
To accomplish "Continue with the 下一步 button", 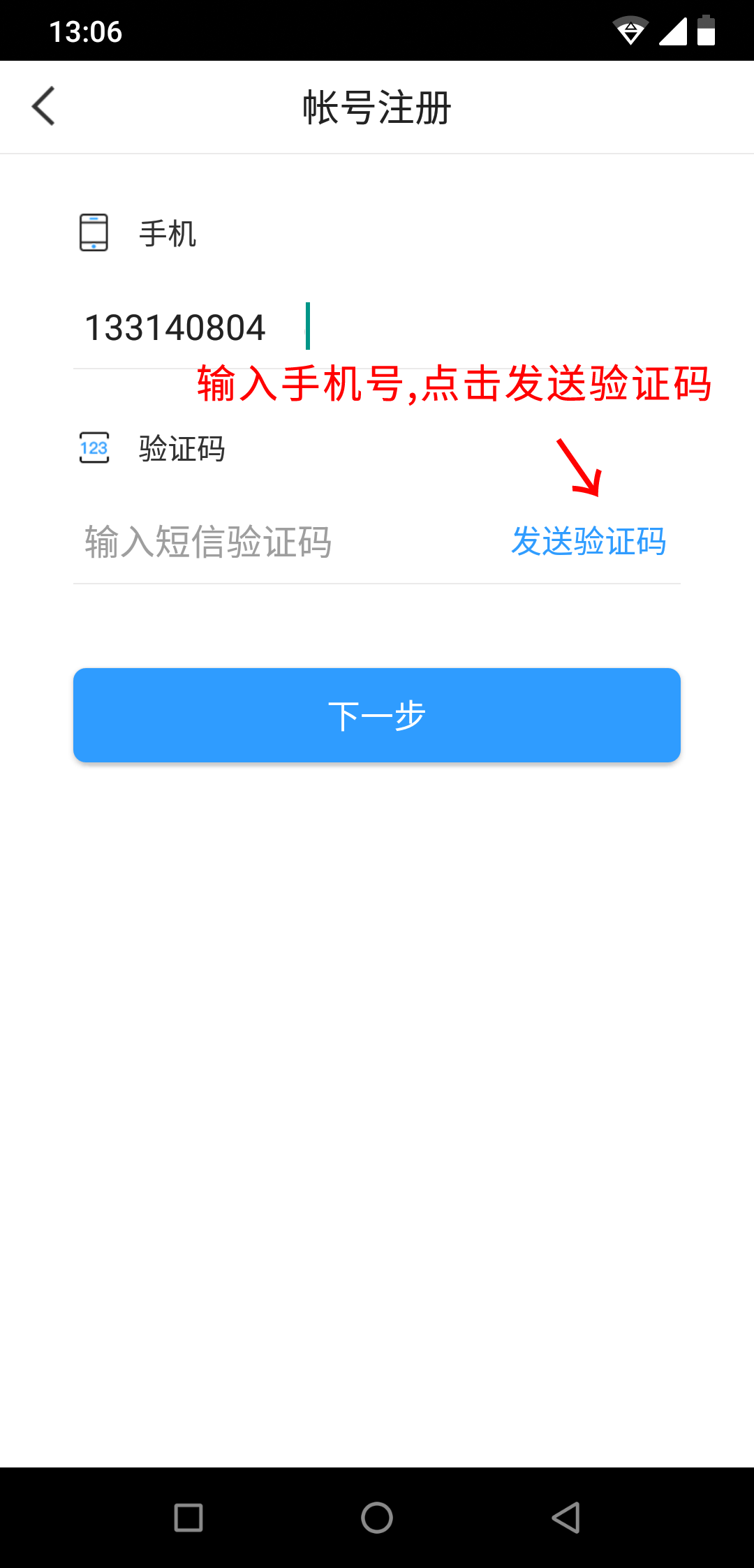I will (x=377, y=715).
